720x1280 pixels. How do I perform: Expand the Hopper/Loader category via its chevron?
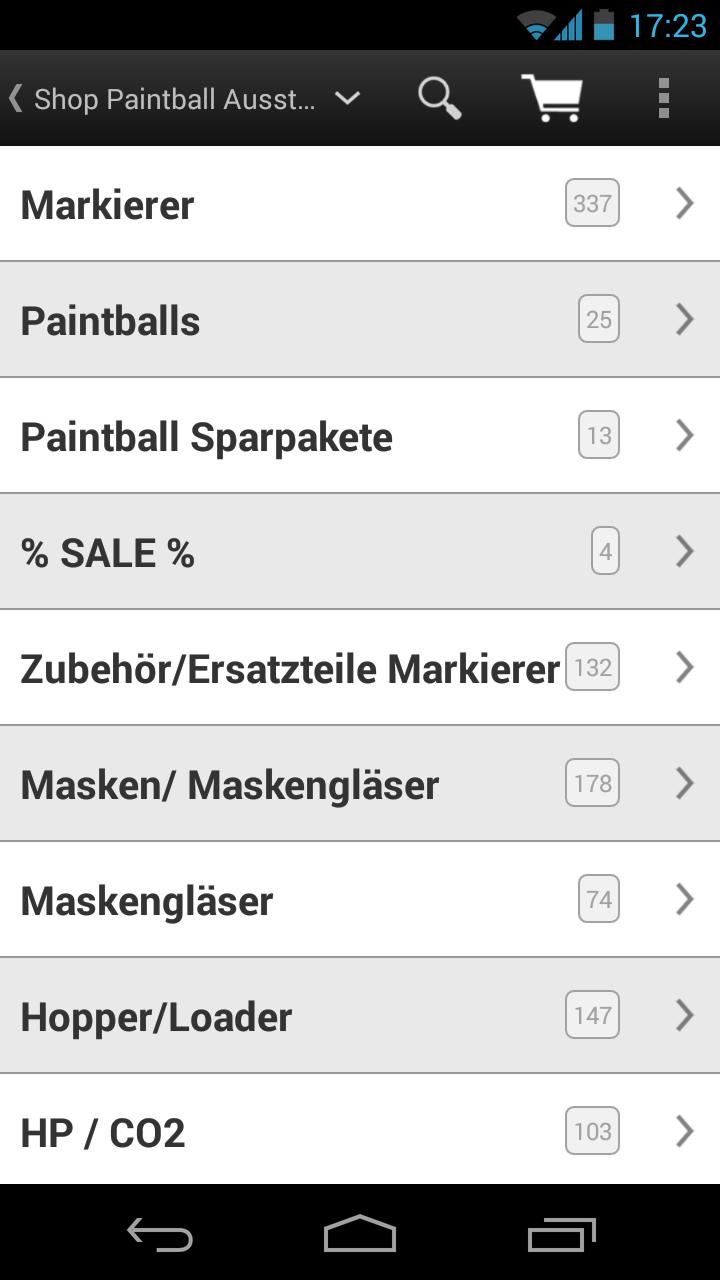pos(684,1015)
